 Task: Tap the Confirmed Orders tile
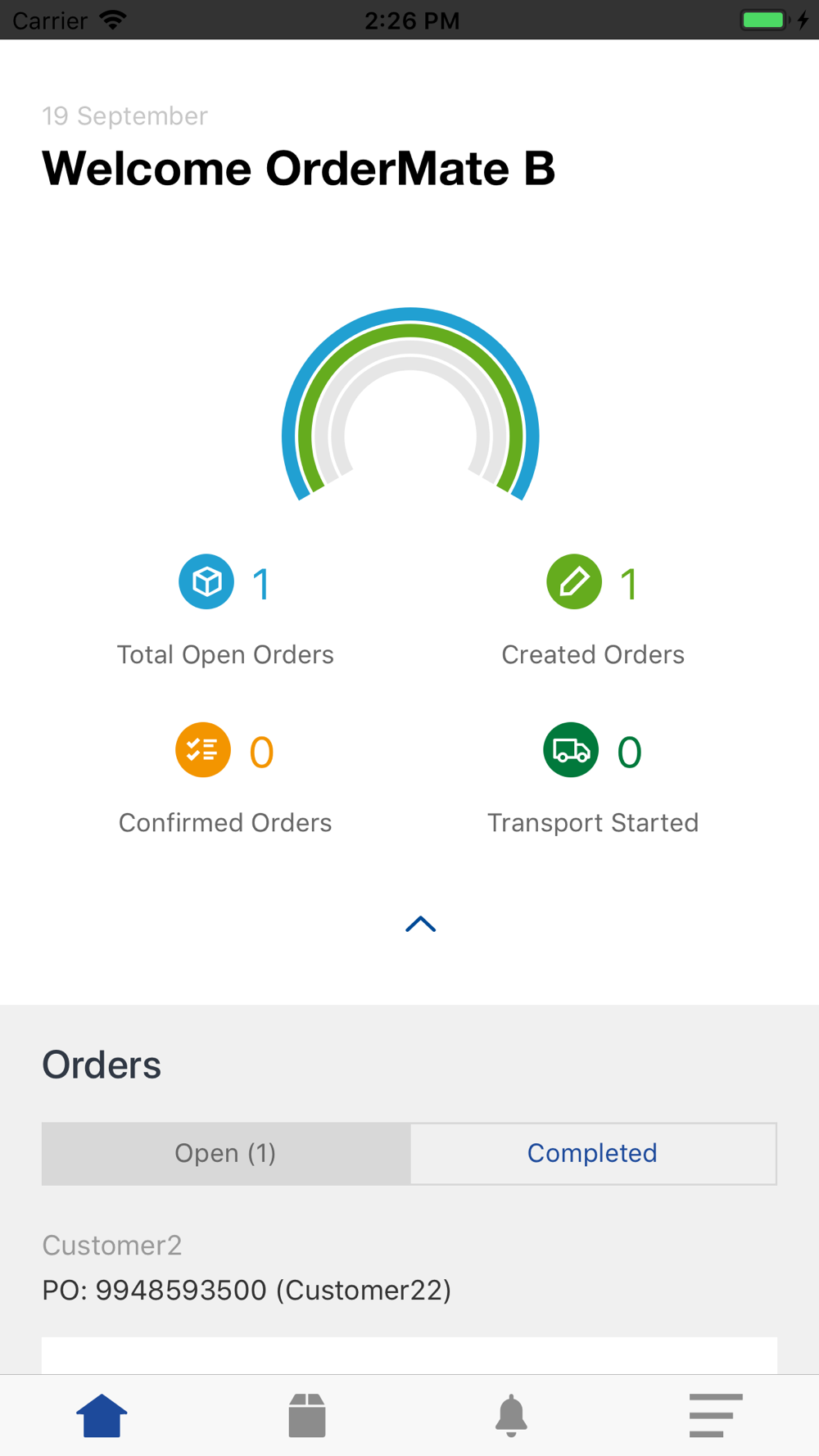click(225, 780)
